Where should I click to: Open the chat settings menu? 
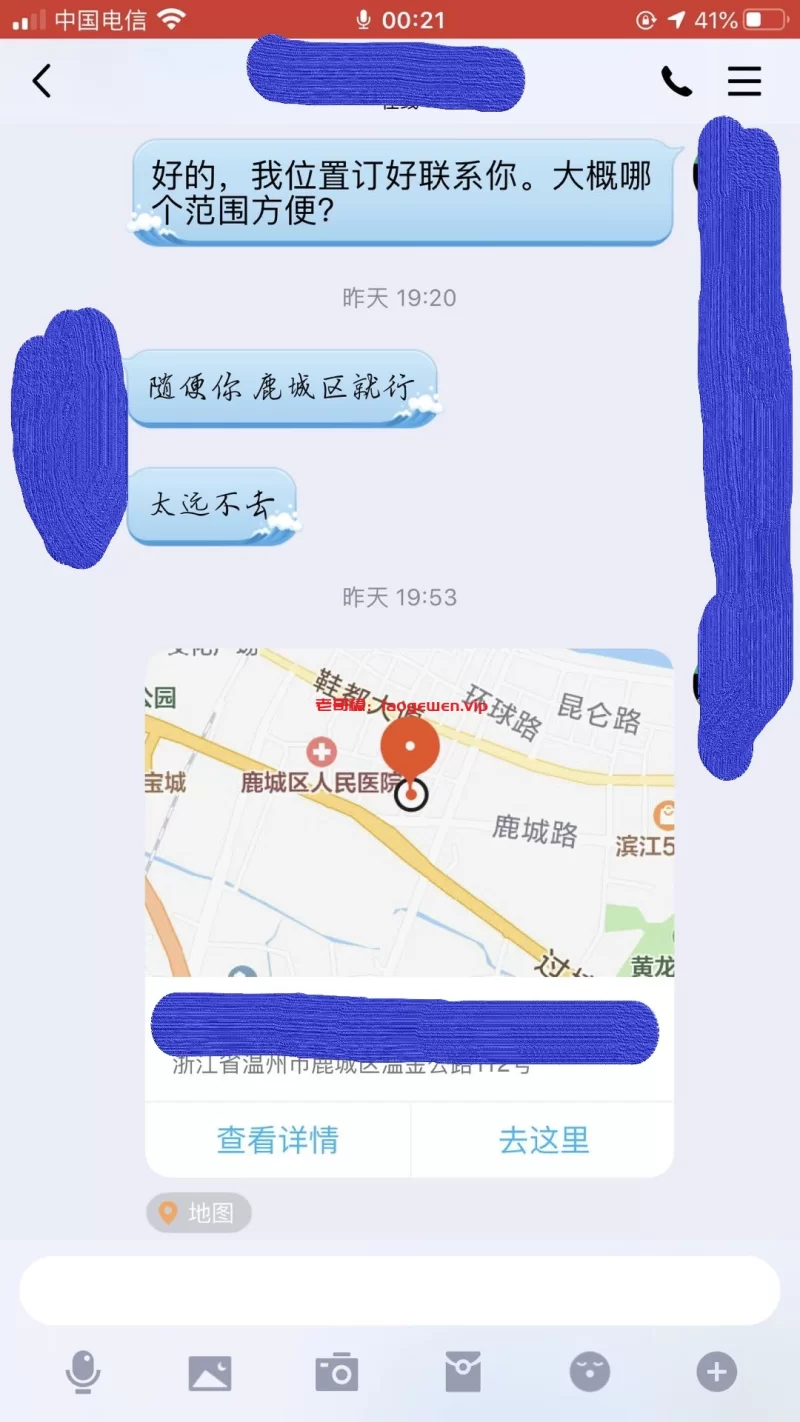coord(744,81)
